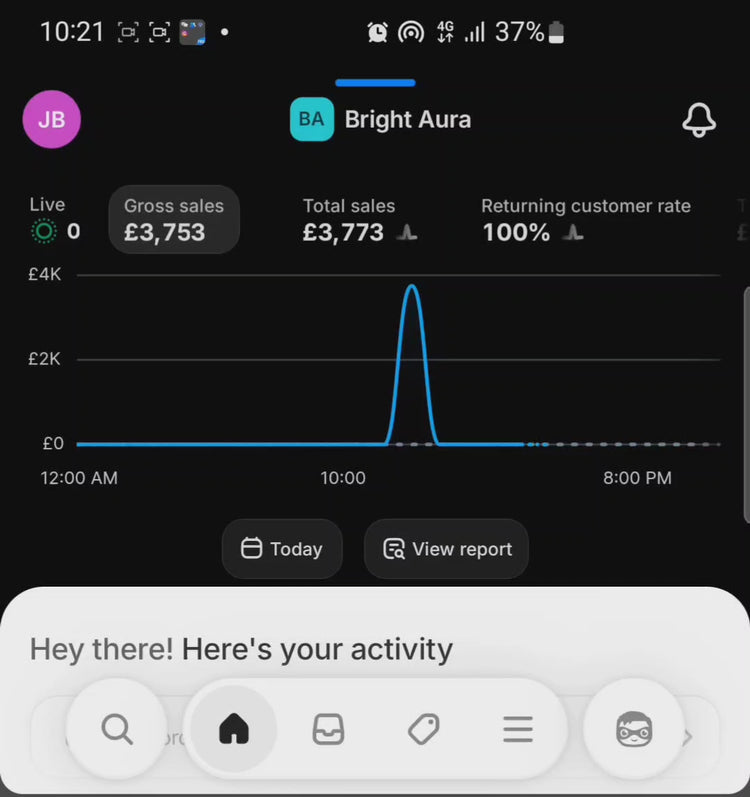The height and width of the screenshot is (797, 750).
Task: Switch to the Products tag tab
Action: tap(423, 729)
